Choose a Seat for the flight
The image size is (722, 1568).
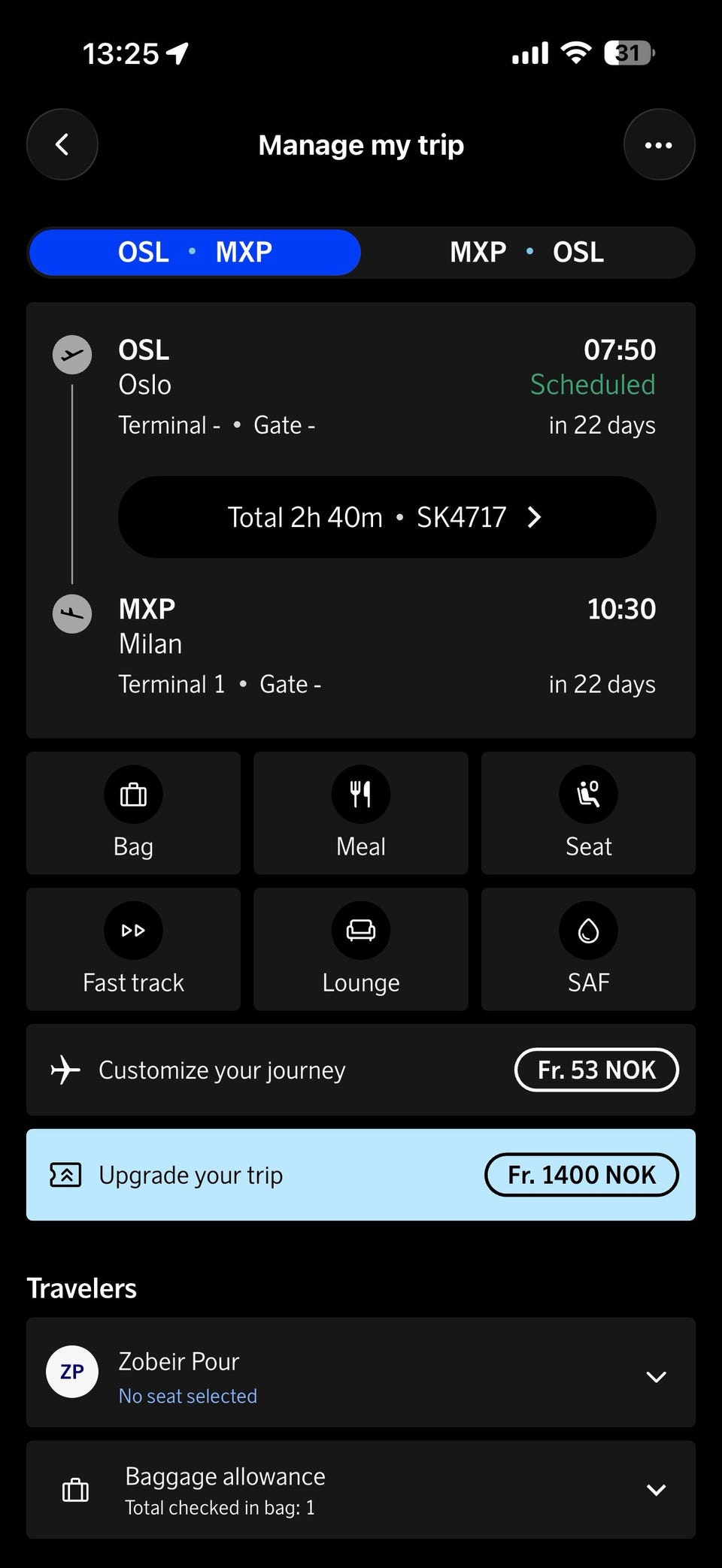(588, 813)
